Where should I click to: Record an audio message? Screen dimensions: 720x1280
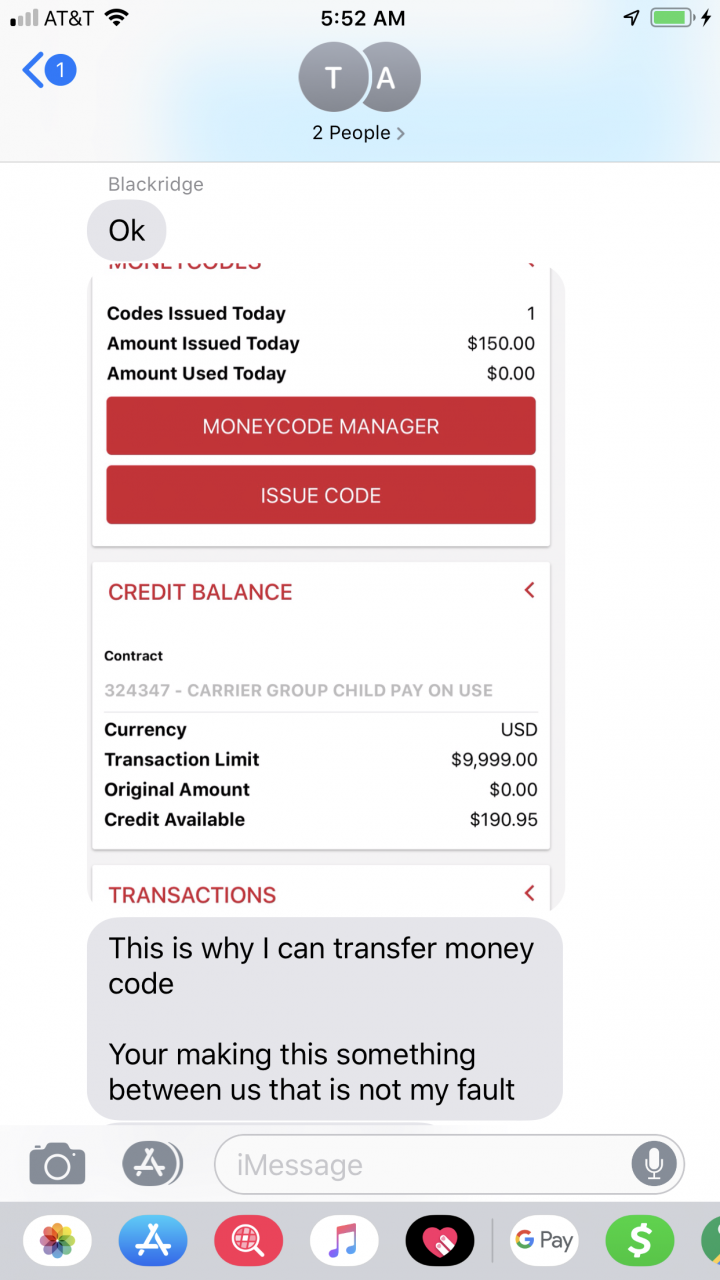(654, 1164)
